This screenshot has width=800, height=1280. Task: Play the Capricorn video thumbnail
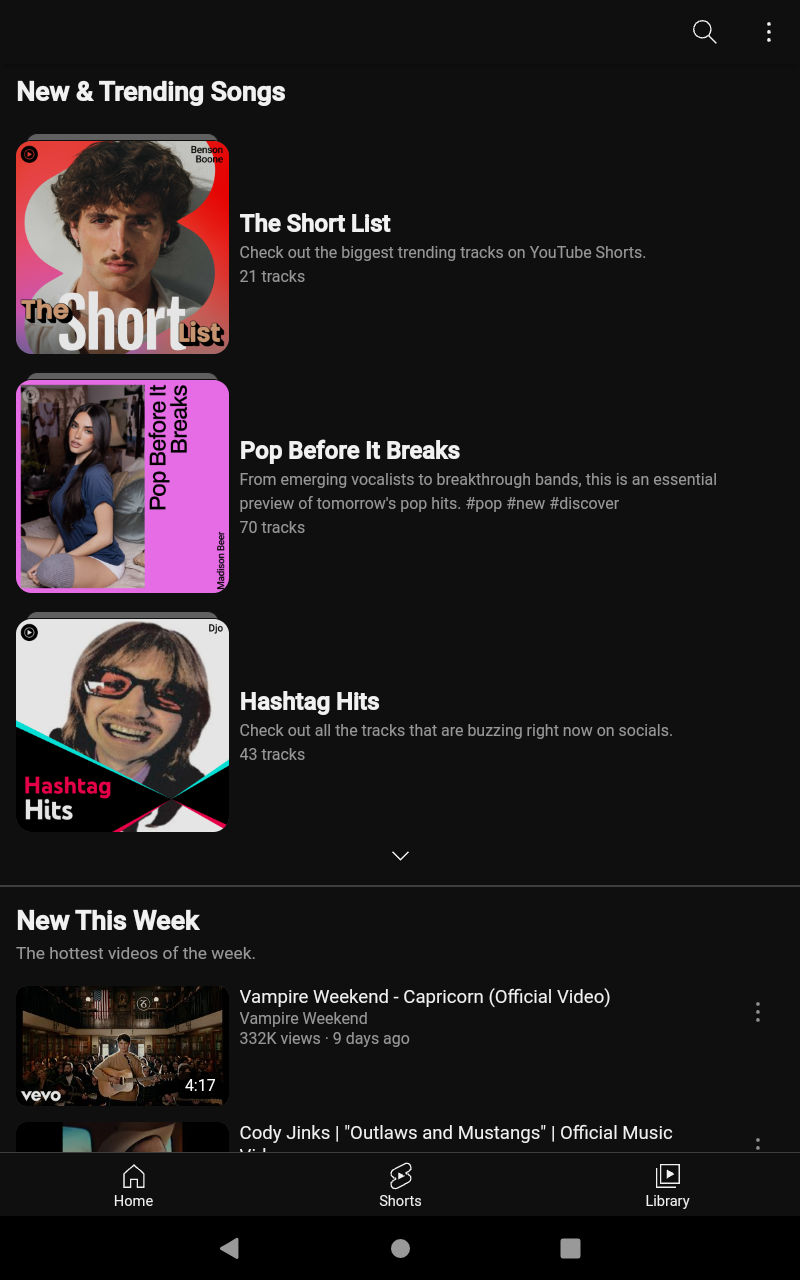click(122, 1046)
